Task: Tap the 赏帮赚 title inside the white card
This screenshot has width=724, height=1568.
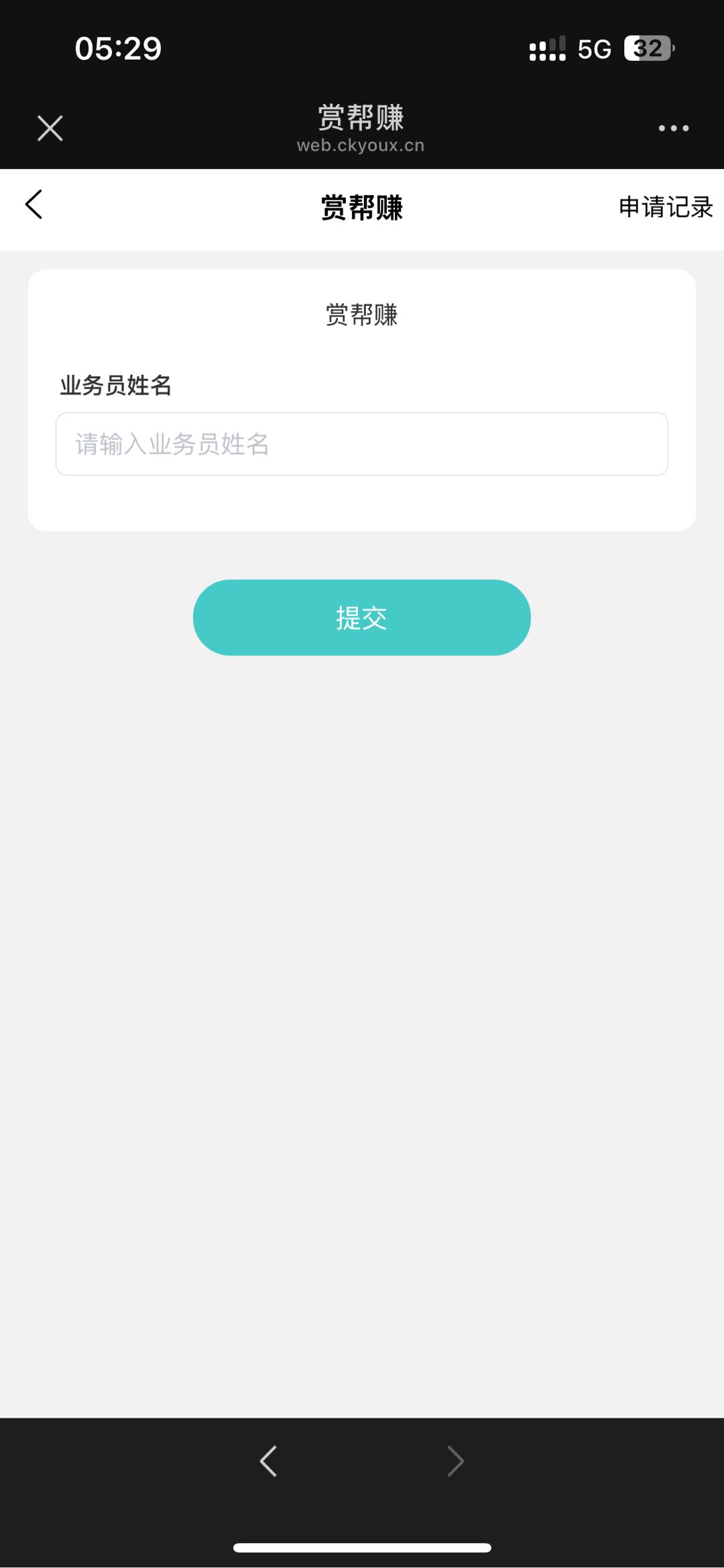Action: click(x=361, y=315)
